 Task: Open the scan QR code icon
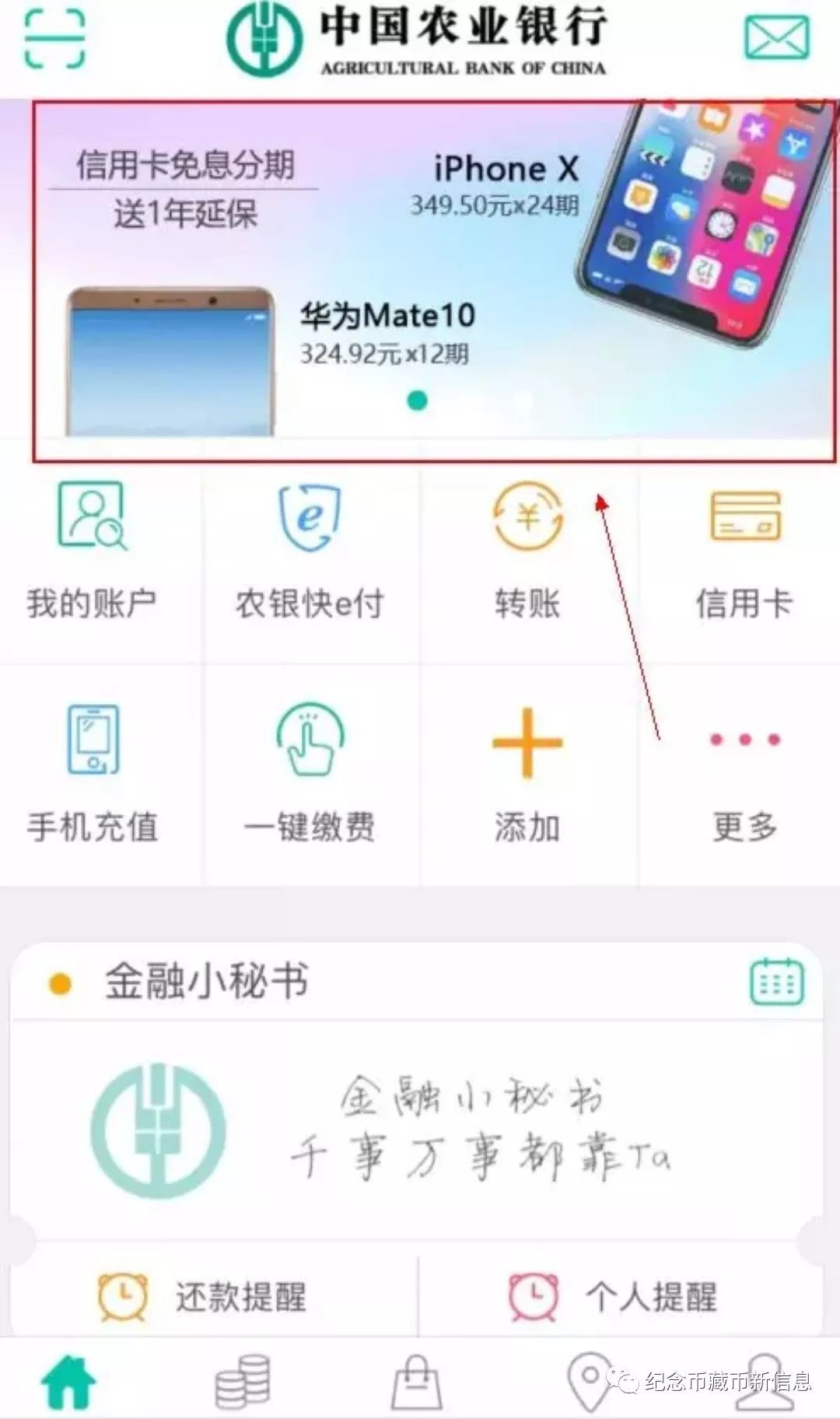pyautogui.click(x=54, y=37)
